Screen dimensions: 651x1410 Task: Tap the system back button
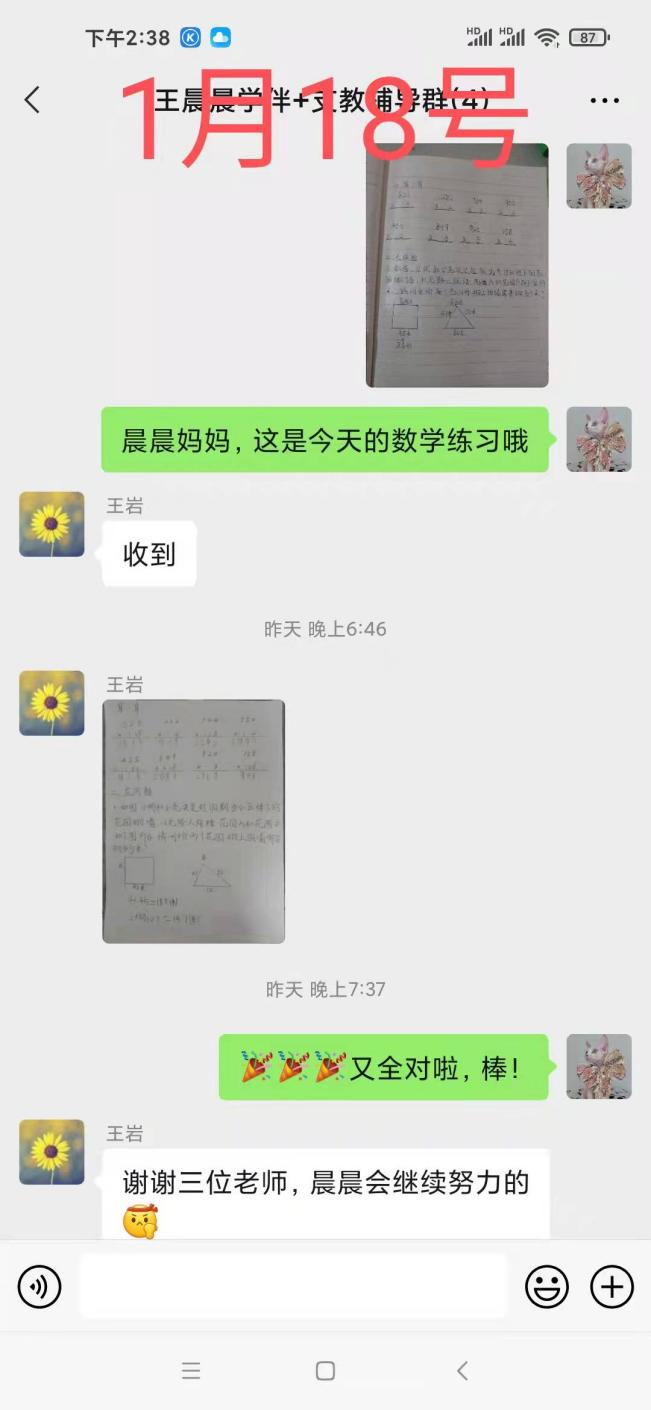[x=462, y=1371]
